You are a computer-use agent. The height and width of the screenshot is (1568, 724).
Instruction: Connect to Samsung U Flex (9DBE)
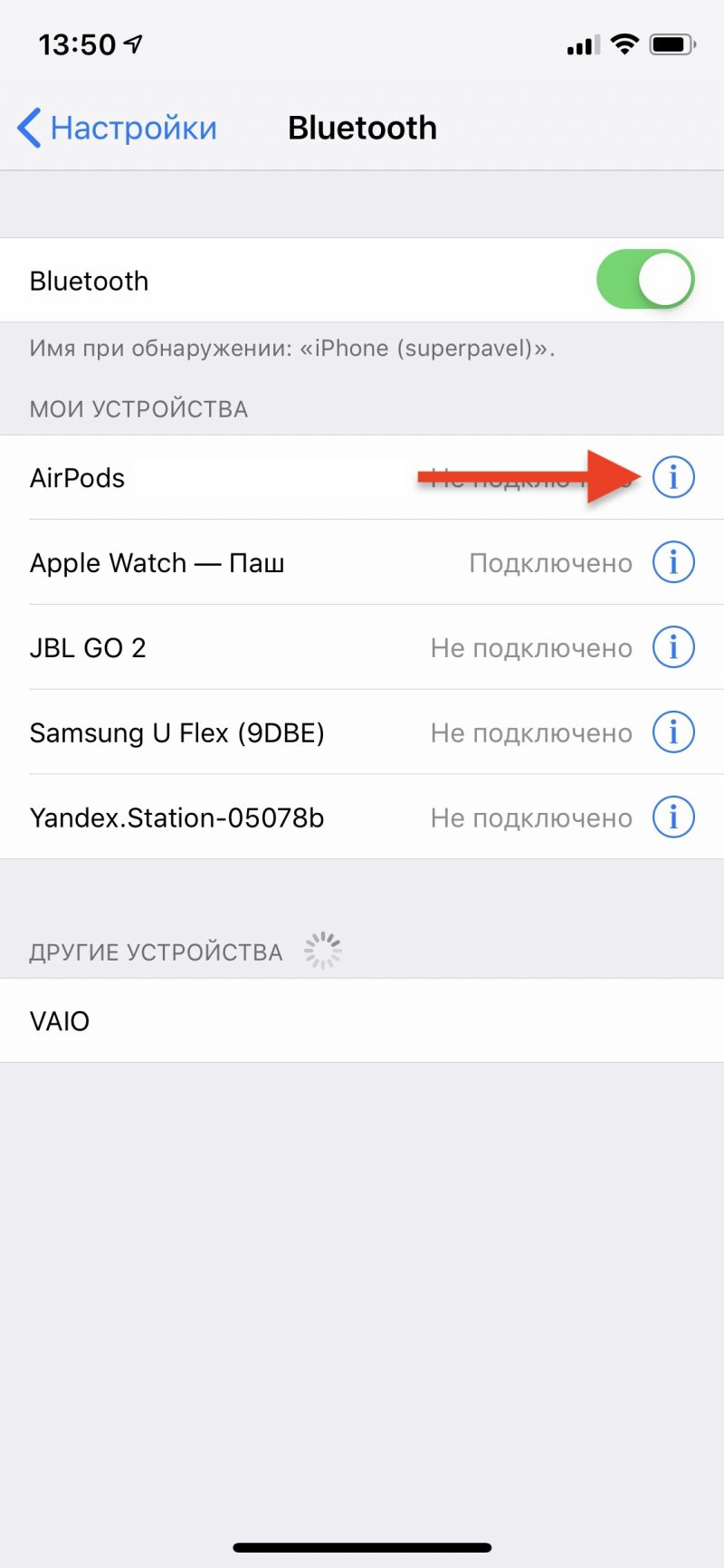click(226, 732)
